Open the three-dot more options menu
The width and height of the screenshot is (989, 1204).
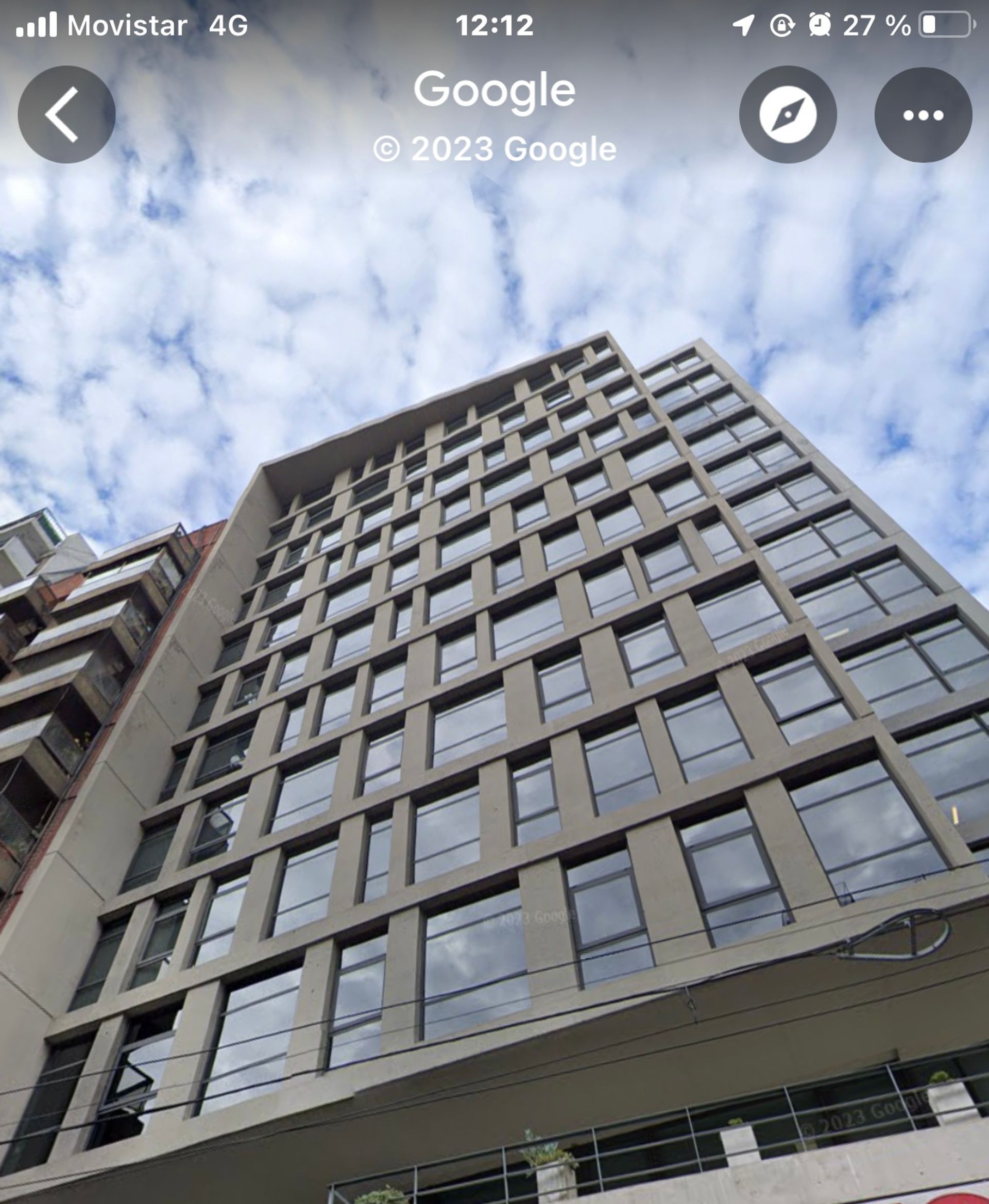coord(923,114)
